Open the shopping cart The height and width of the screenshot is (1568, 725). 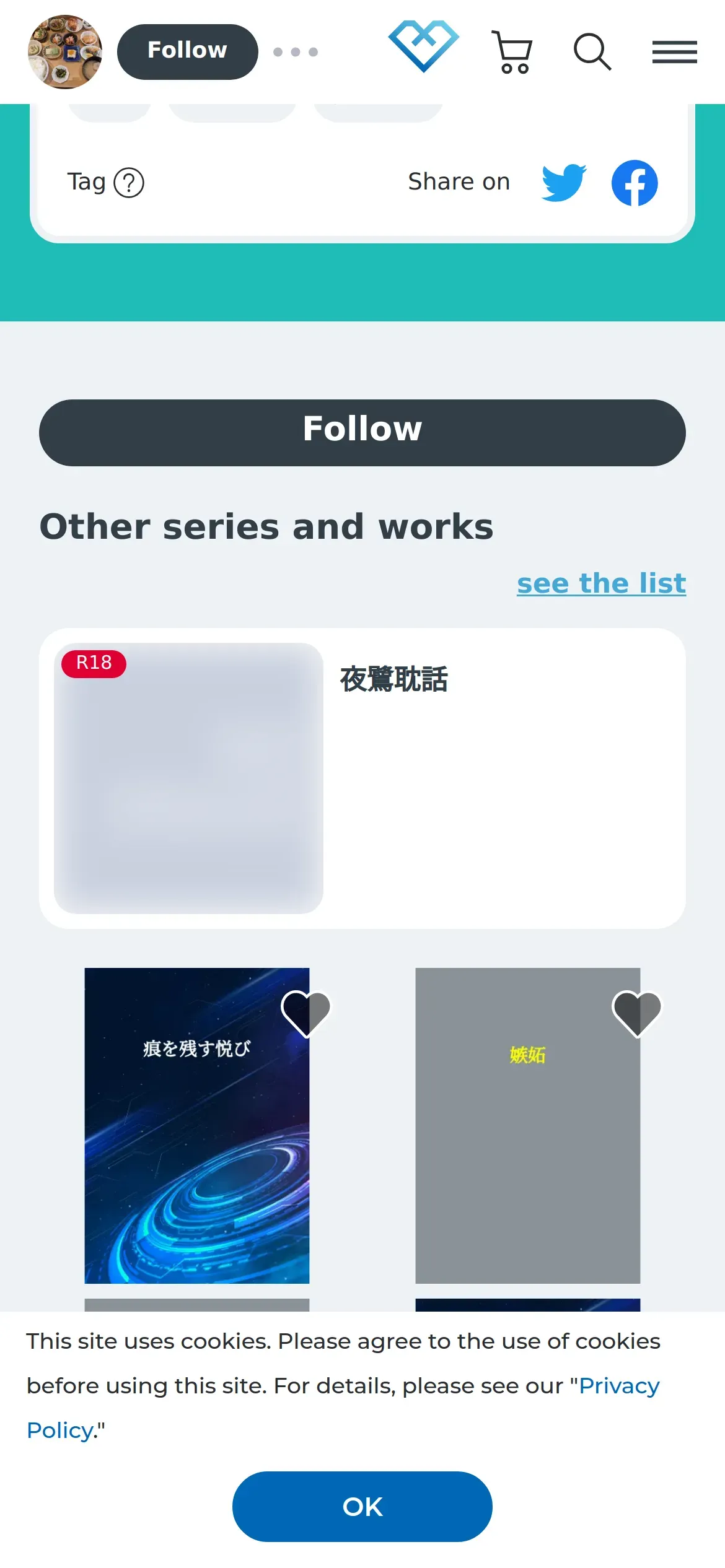512,52
